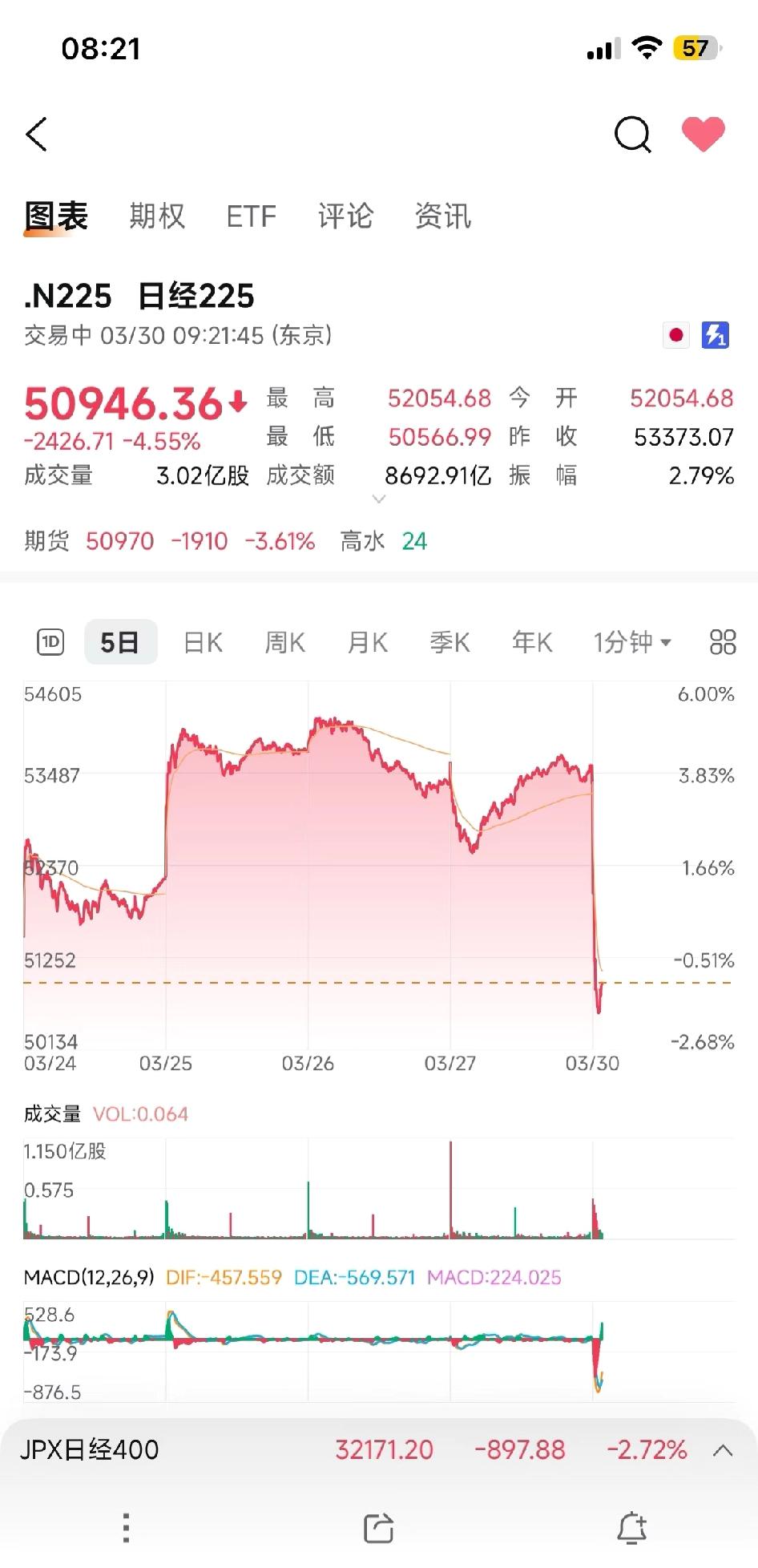Switch to the 周K weekly view

pyautogui.click(x=284, y=641)
